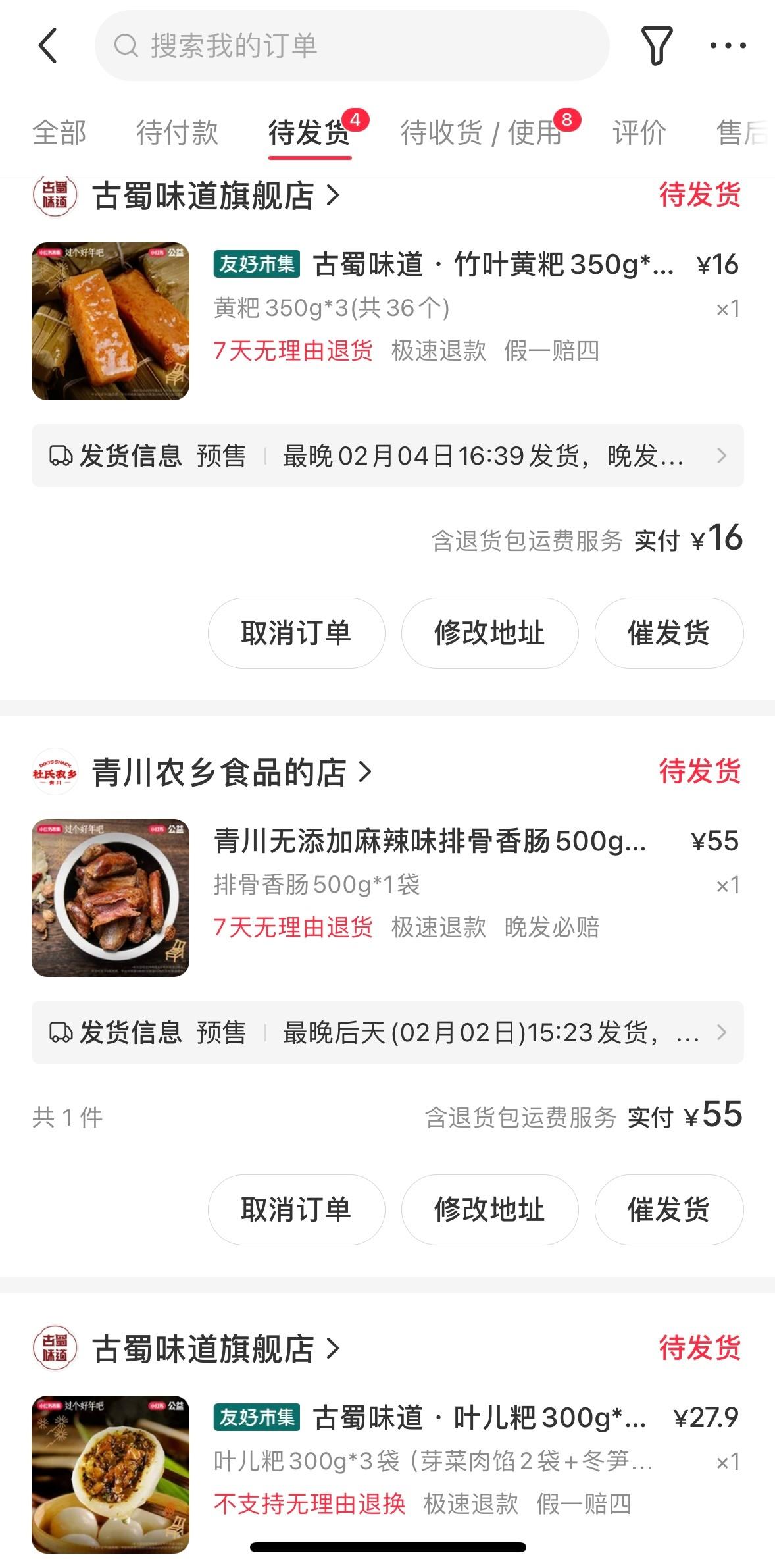Tap 修改地址 on the first order
Image resolution: width=775 pixels, height=1568 pixels.
489,633
